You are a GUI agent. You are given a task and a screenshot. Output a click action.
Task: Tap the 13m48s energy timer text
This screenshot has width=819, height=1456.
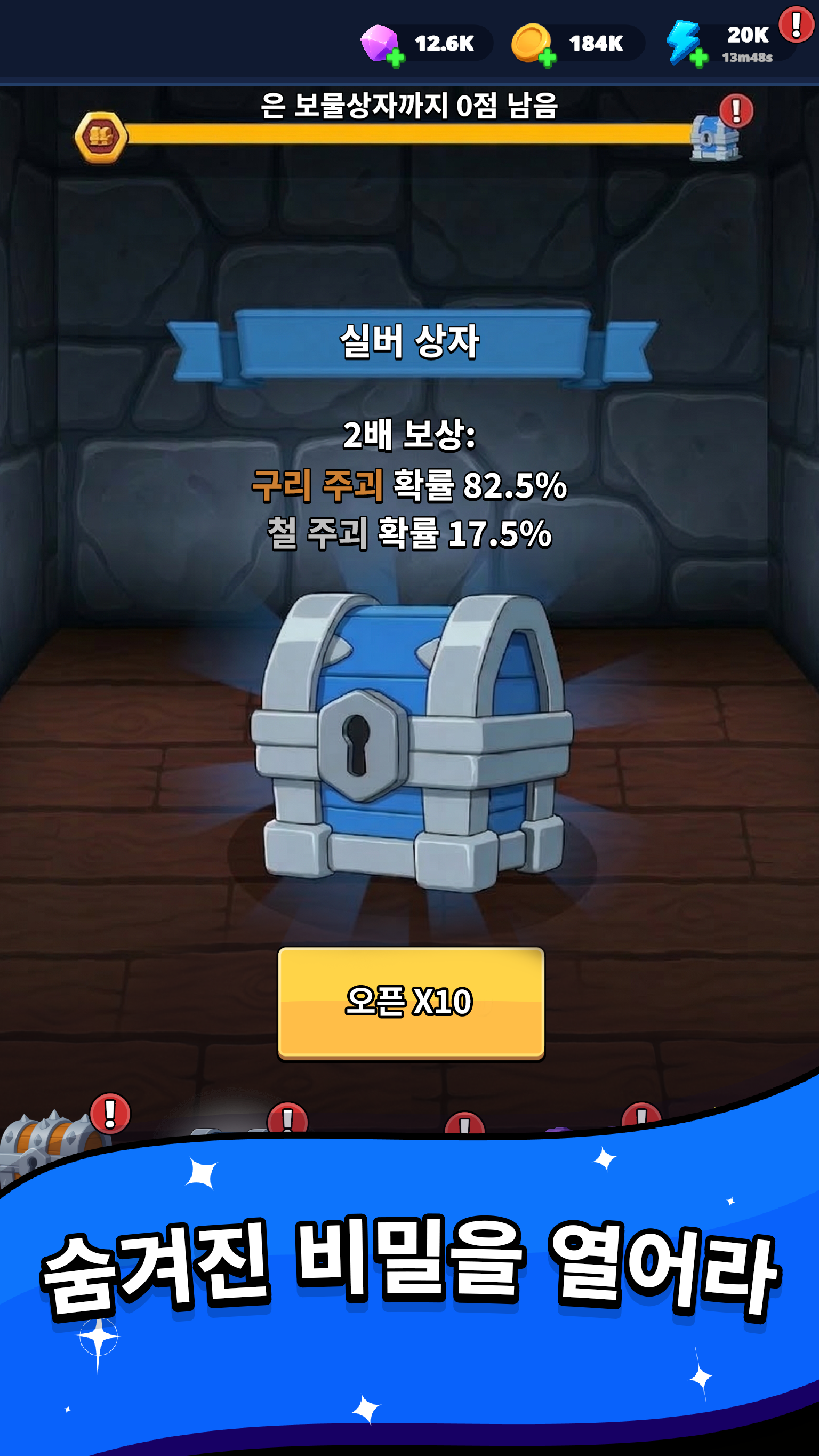point(747,57)
